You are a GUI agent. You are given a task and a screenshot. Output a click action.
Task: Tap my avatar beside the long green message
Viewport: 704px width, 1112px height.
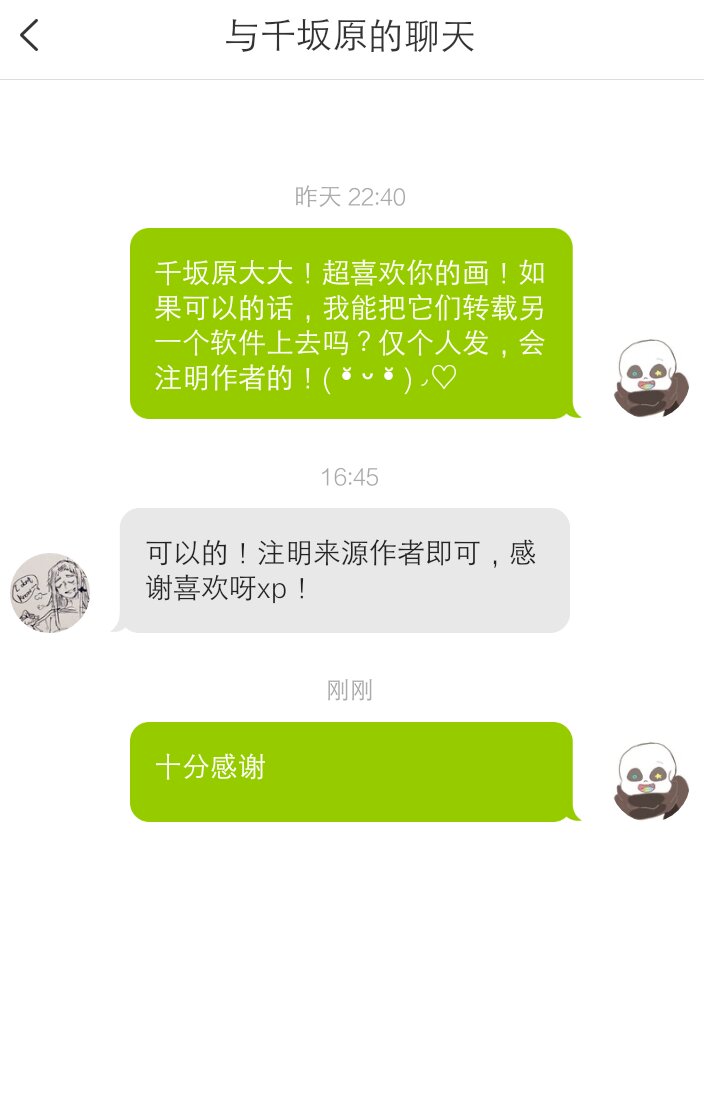(652, 378)
